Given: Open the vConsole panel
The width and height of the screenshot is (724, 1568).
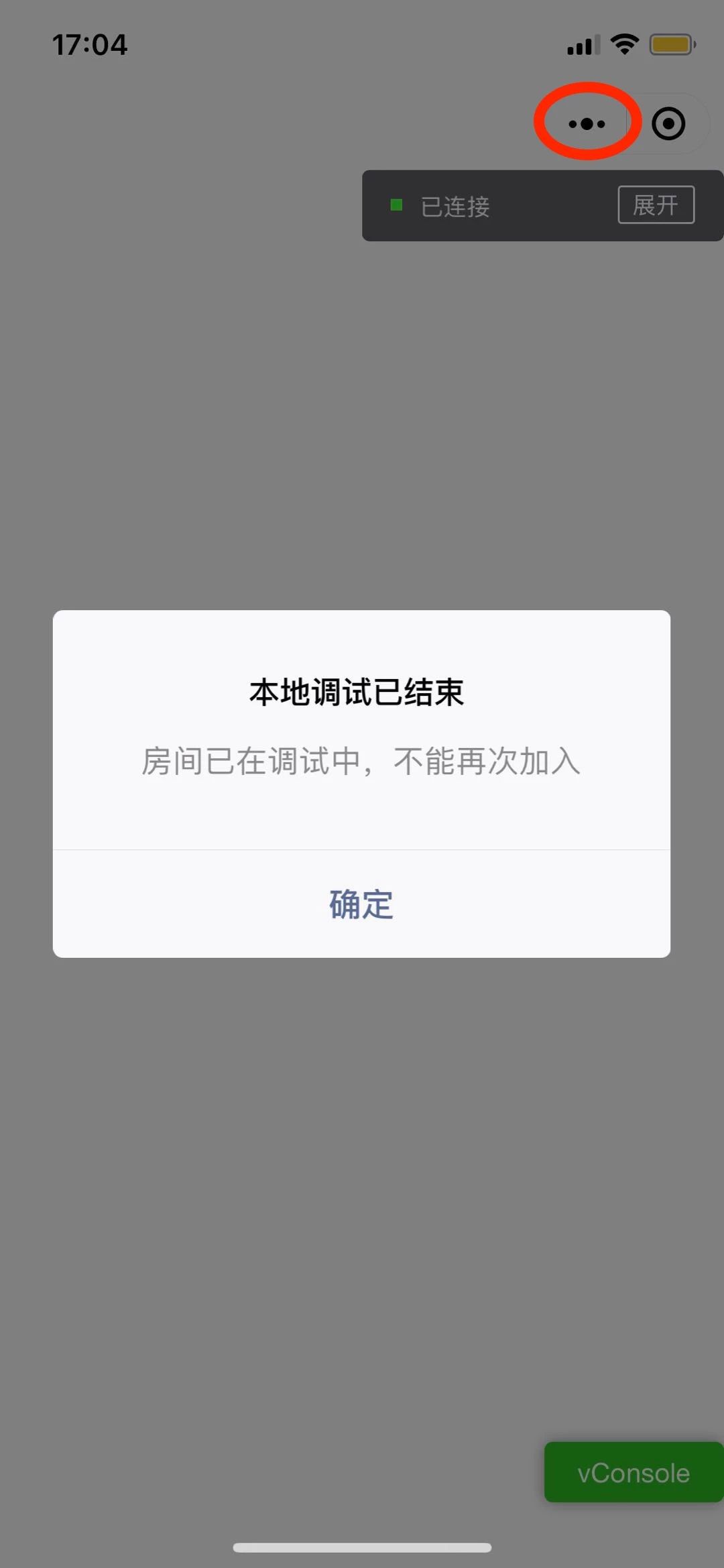Looking at the screenshot, I should click(633, 1473).
